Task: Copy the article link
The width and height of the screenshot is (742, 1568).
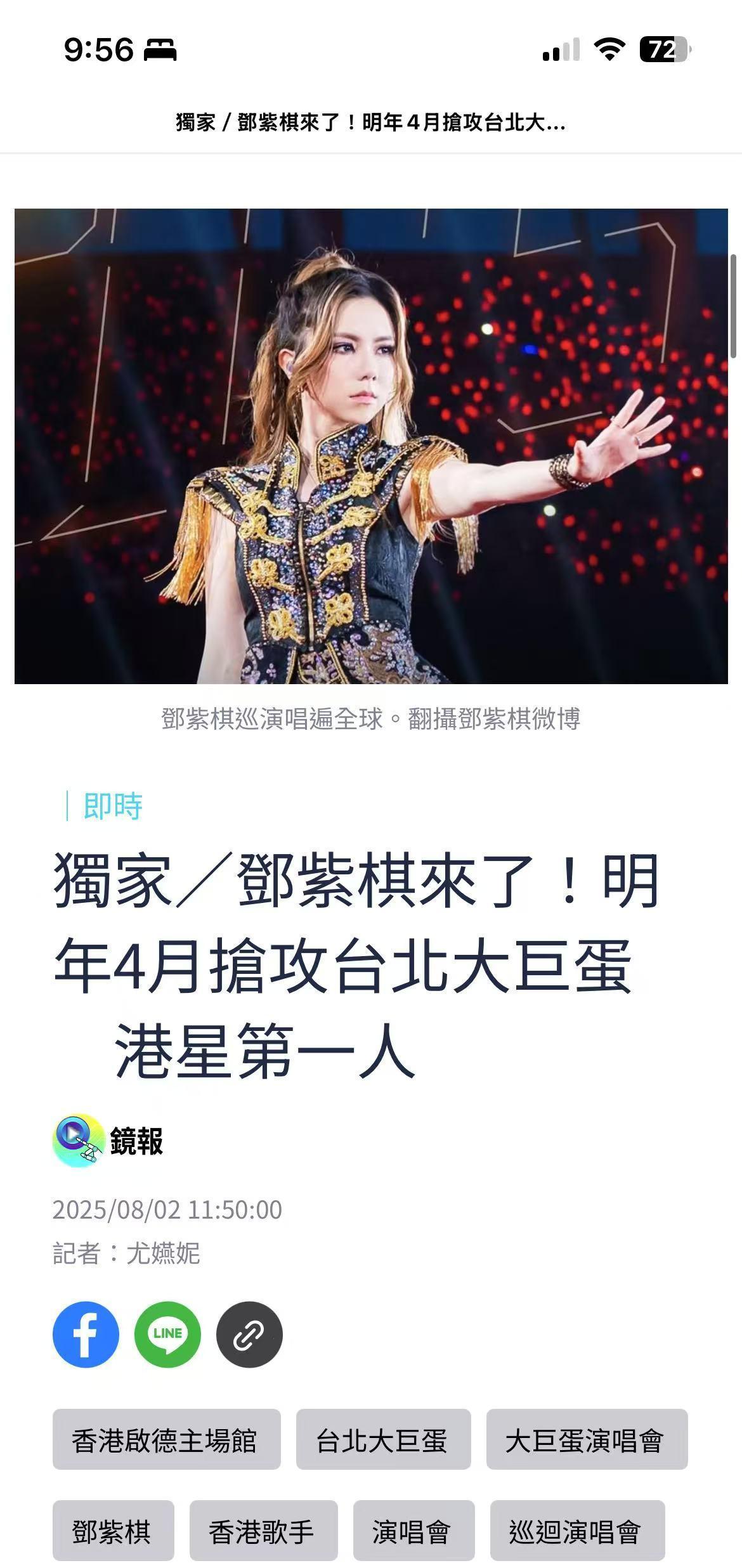Action: [x=249, y=1334]
